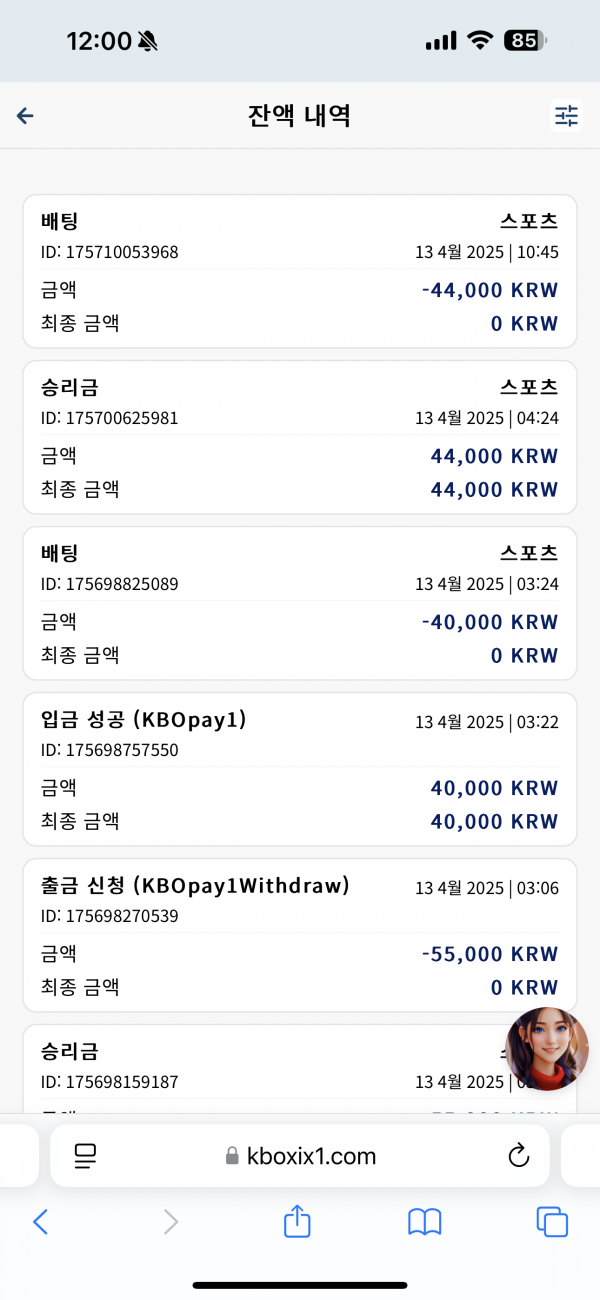This screenshot has width=600, height=1300.
Task: Show all open Safari tabs
Action: (552, 1221)
